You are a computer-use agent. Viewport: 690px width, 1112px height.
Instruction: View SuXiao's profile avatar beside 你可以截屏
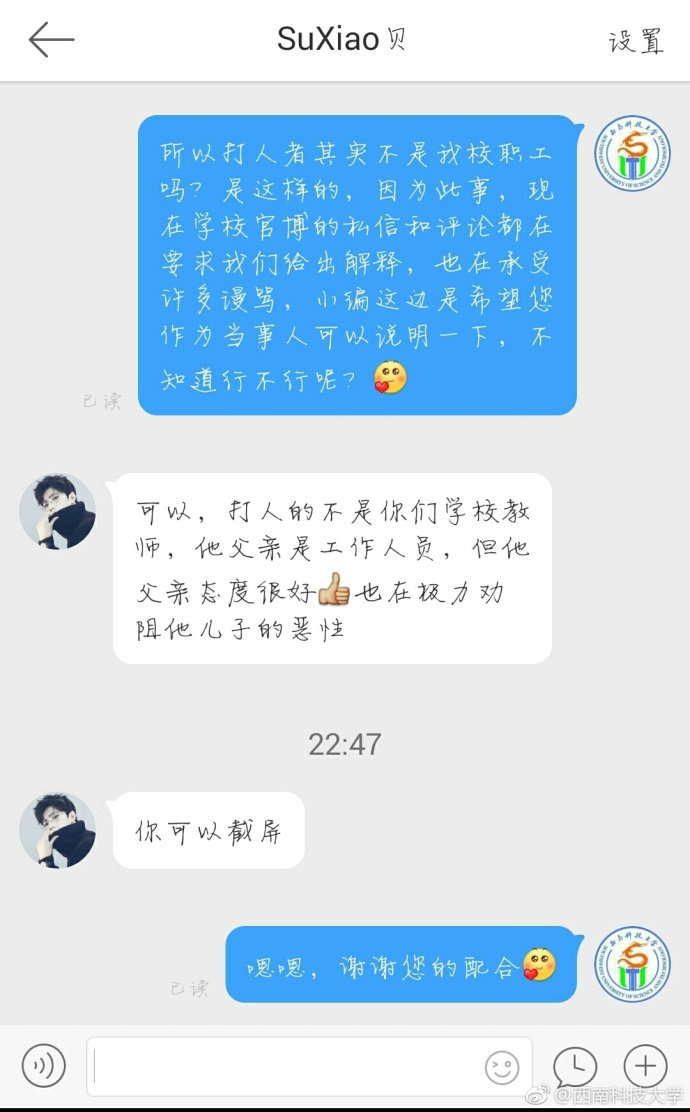click(x=58, y=831)
